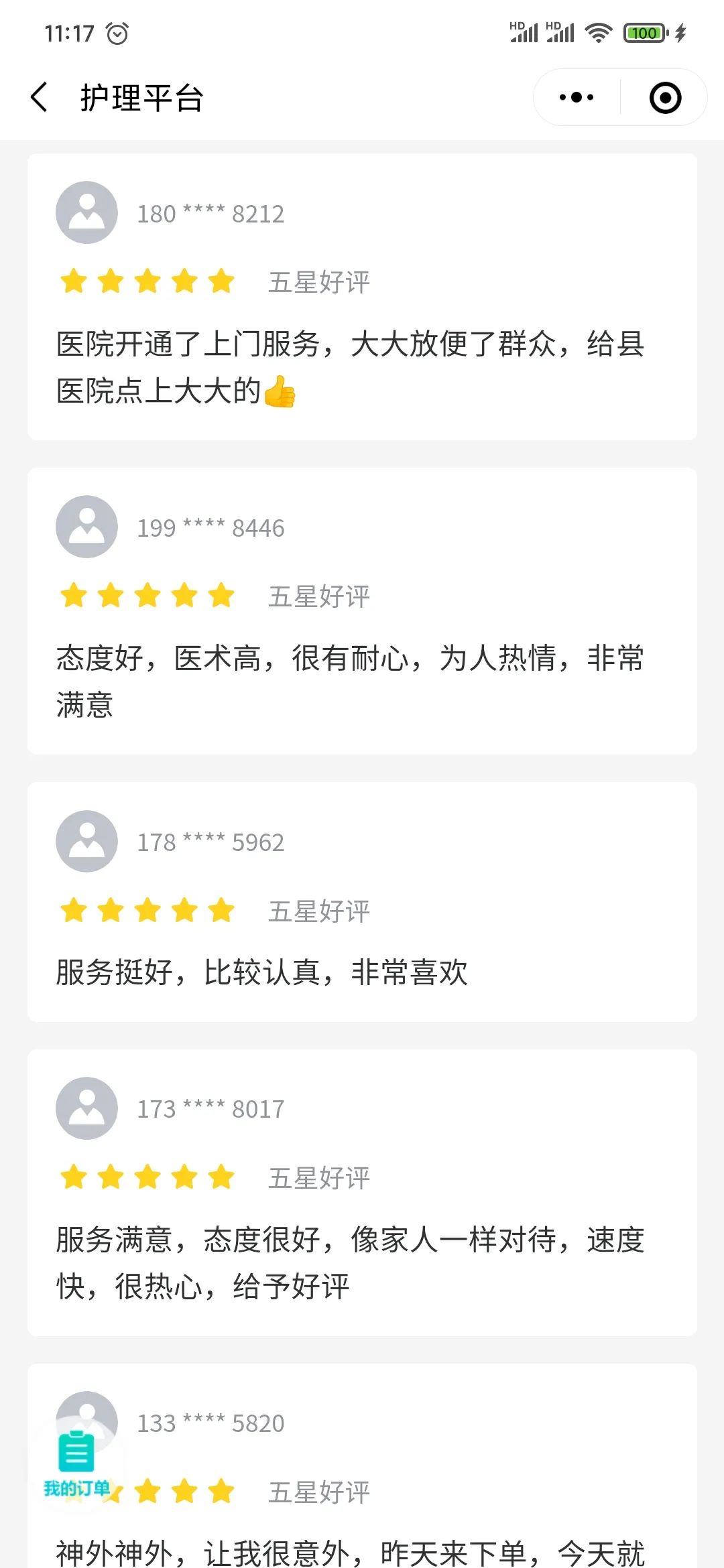Go back from the 护理平台 page
This screenshot has width=724, height=1568.
pos(40,98)
